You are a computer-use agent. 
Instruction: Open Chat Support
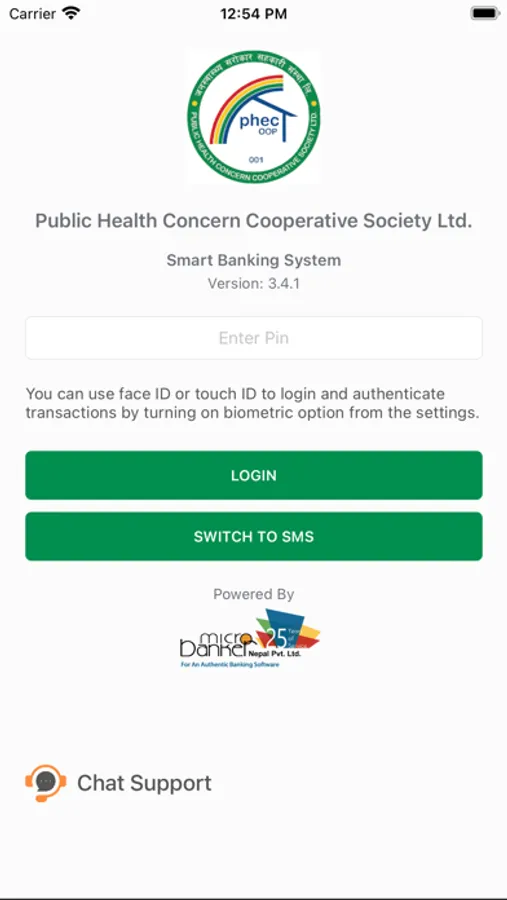[118, 783]
